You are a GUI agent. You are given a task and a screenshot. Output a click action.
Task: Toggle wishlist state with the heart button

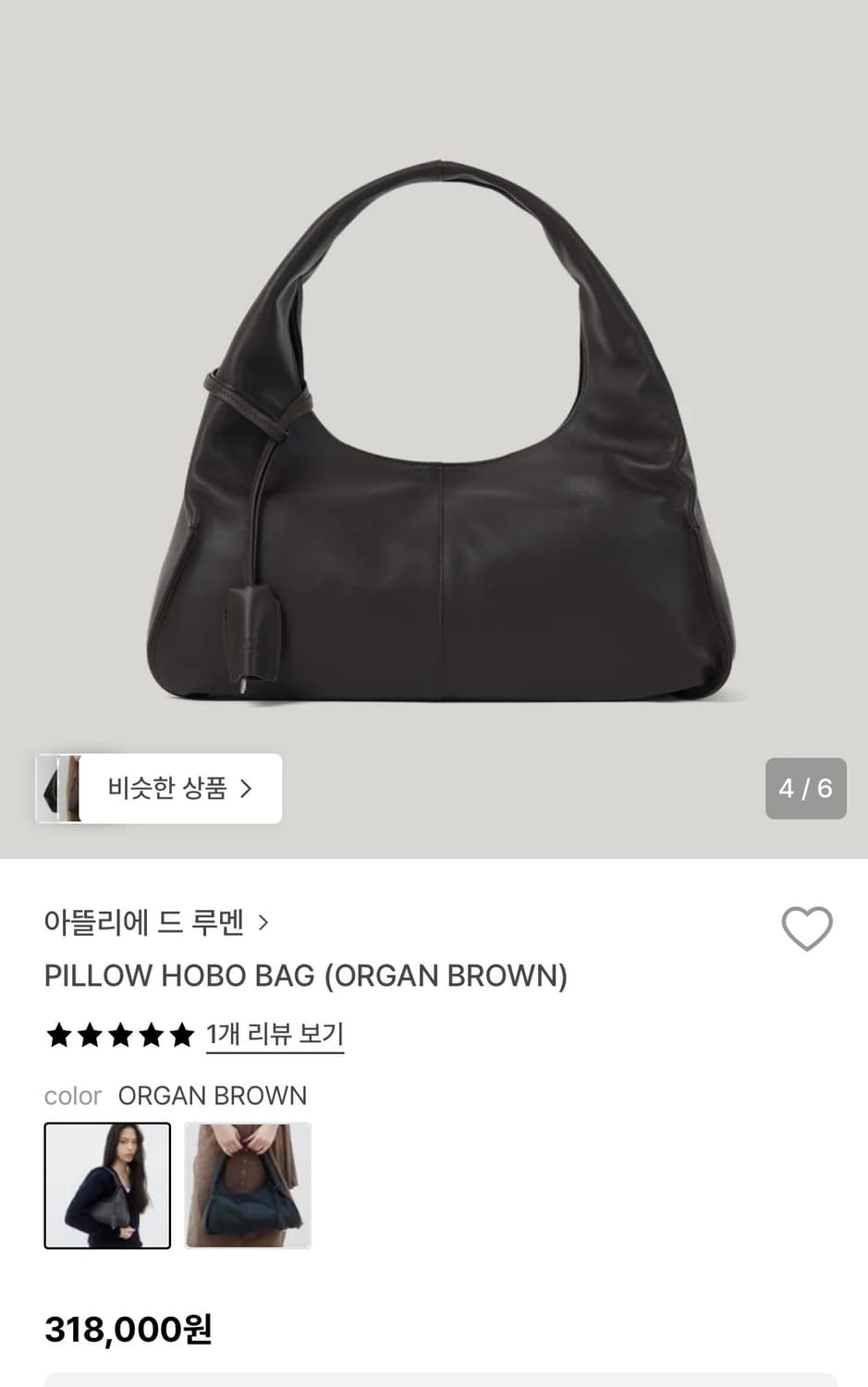point(806,929)
